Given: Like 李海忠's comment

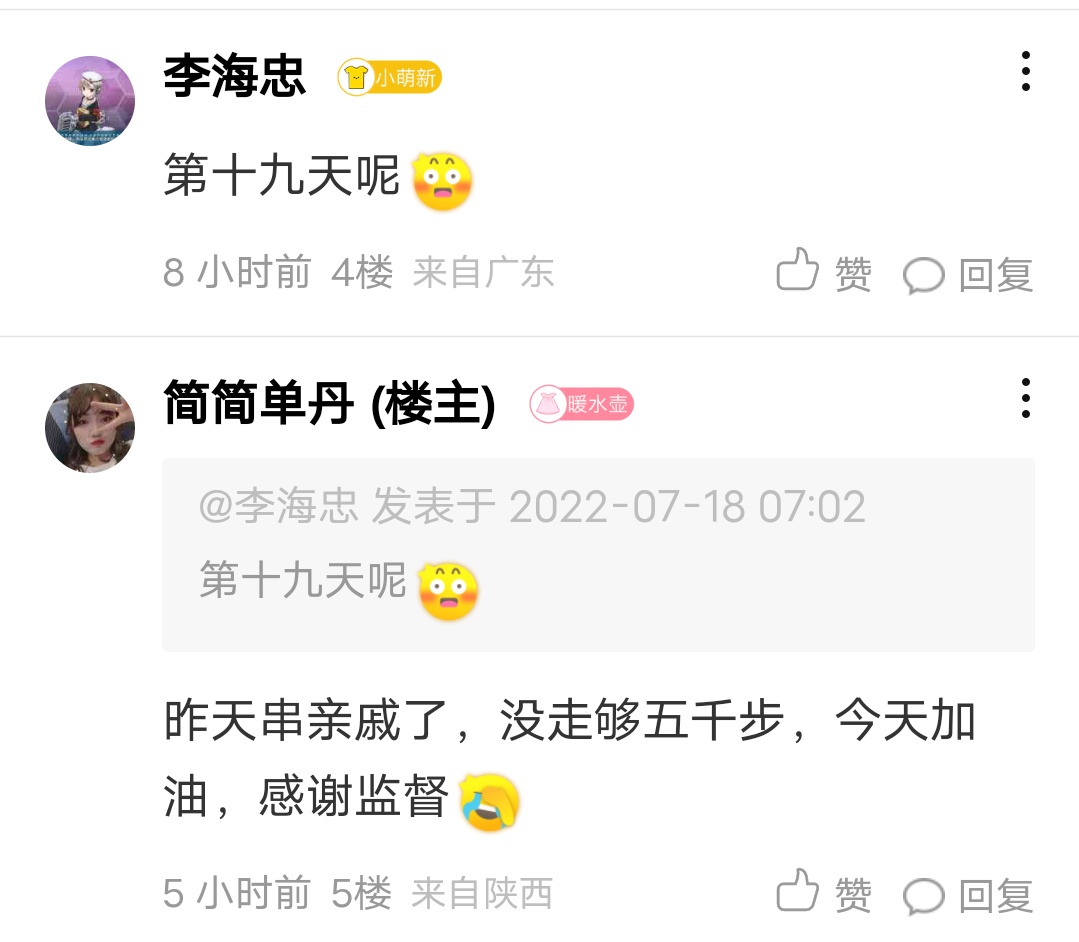Looking at the screenshot, I should click(x=824, y=272).
